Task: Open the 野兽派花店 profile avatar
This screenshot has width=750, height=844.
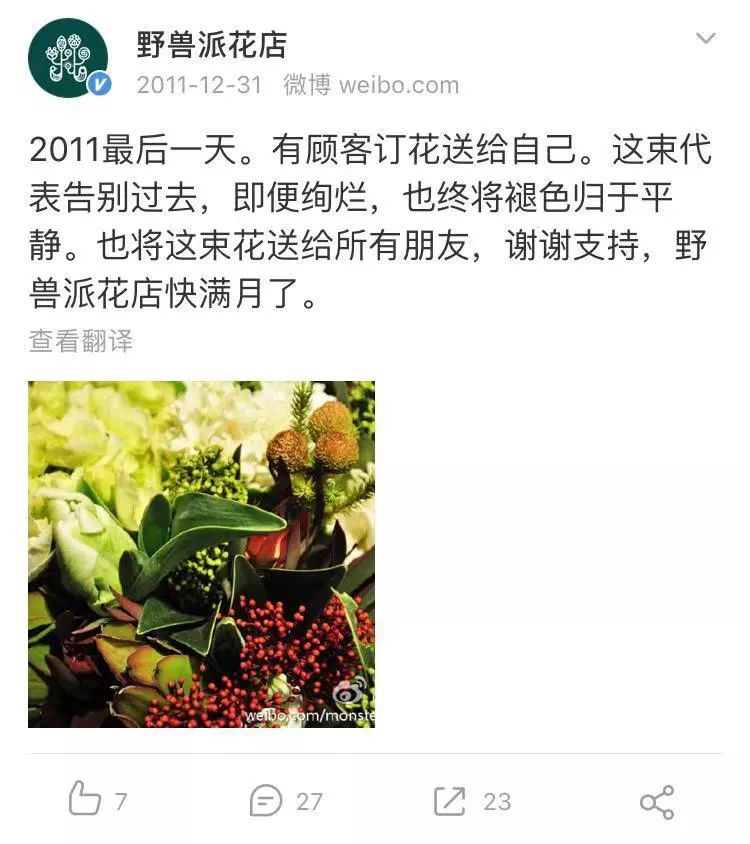Action: tap(68, 58)
